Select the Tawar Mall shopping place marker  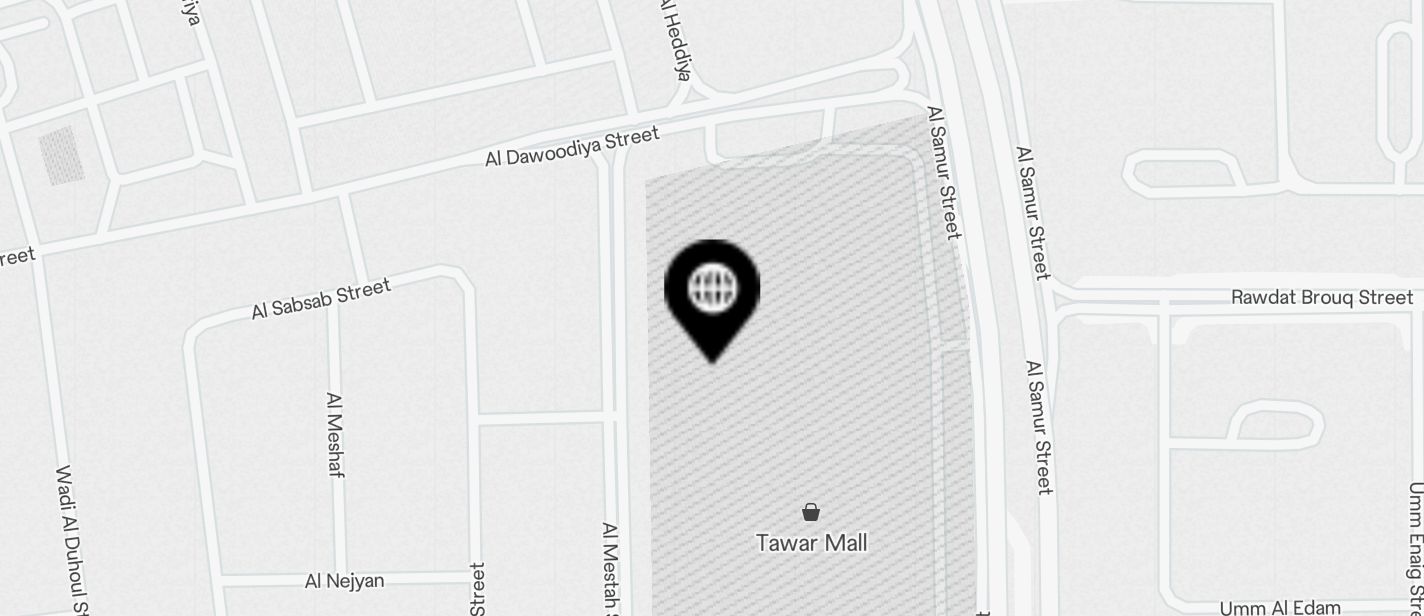click(811, 513)
